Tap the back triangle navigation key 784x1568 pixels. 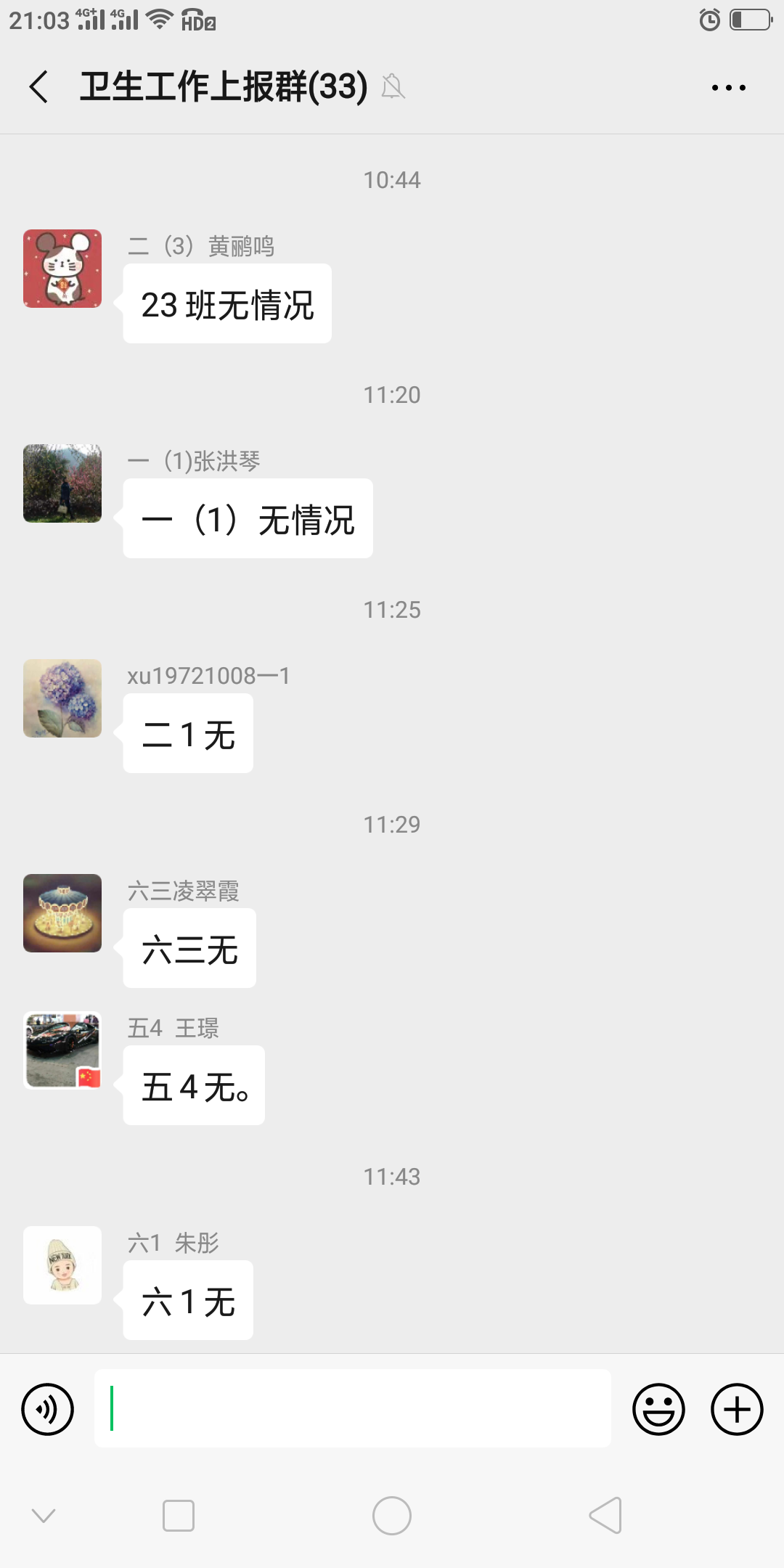(x=606, y=1516)
